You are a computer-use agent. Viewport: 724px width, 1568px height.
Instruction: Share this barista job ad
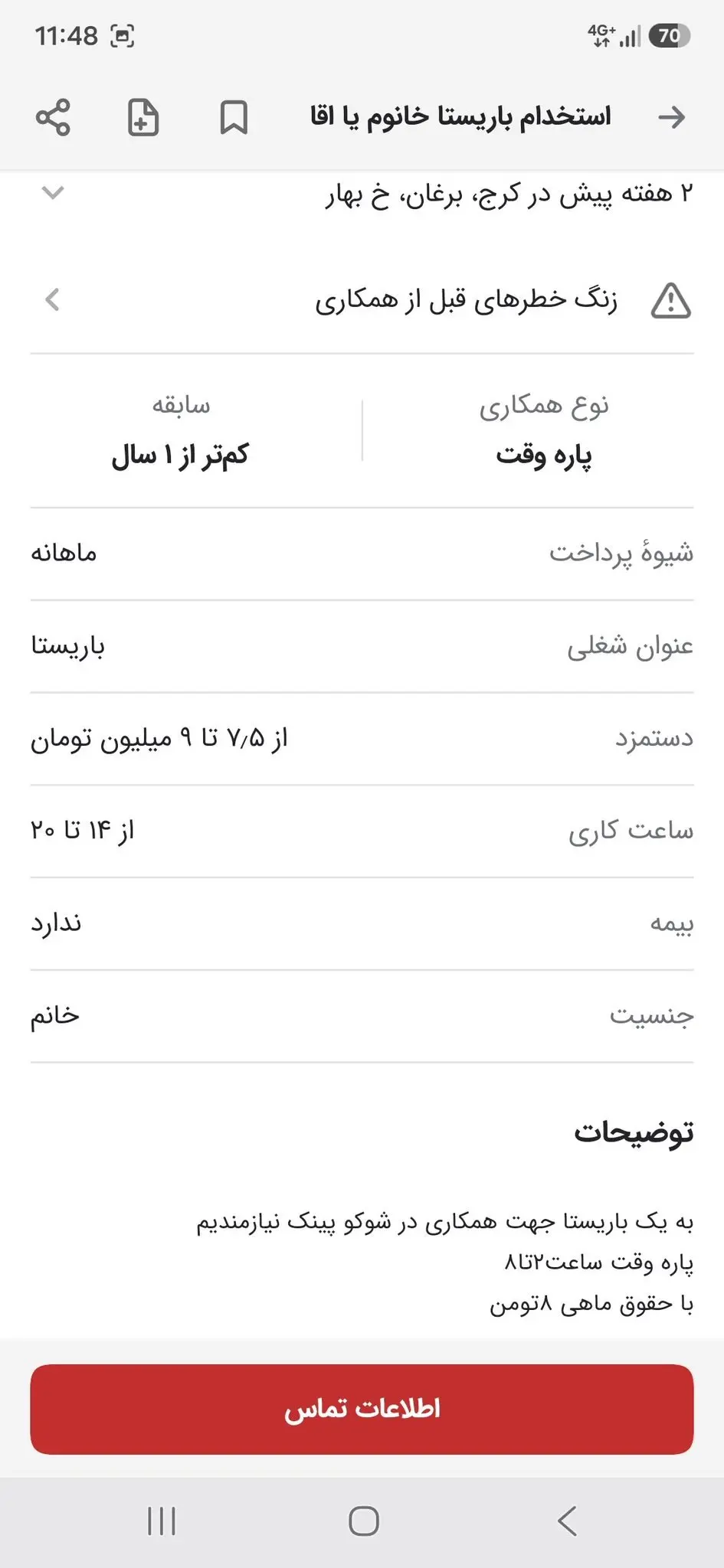[x=53, y=118]
